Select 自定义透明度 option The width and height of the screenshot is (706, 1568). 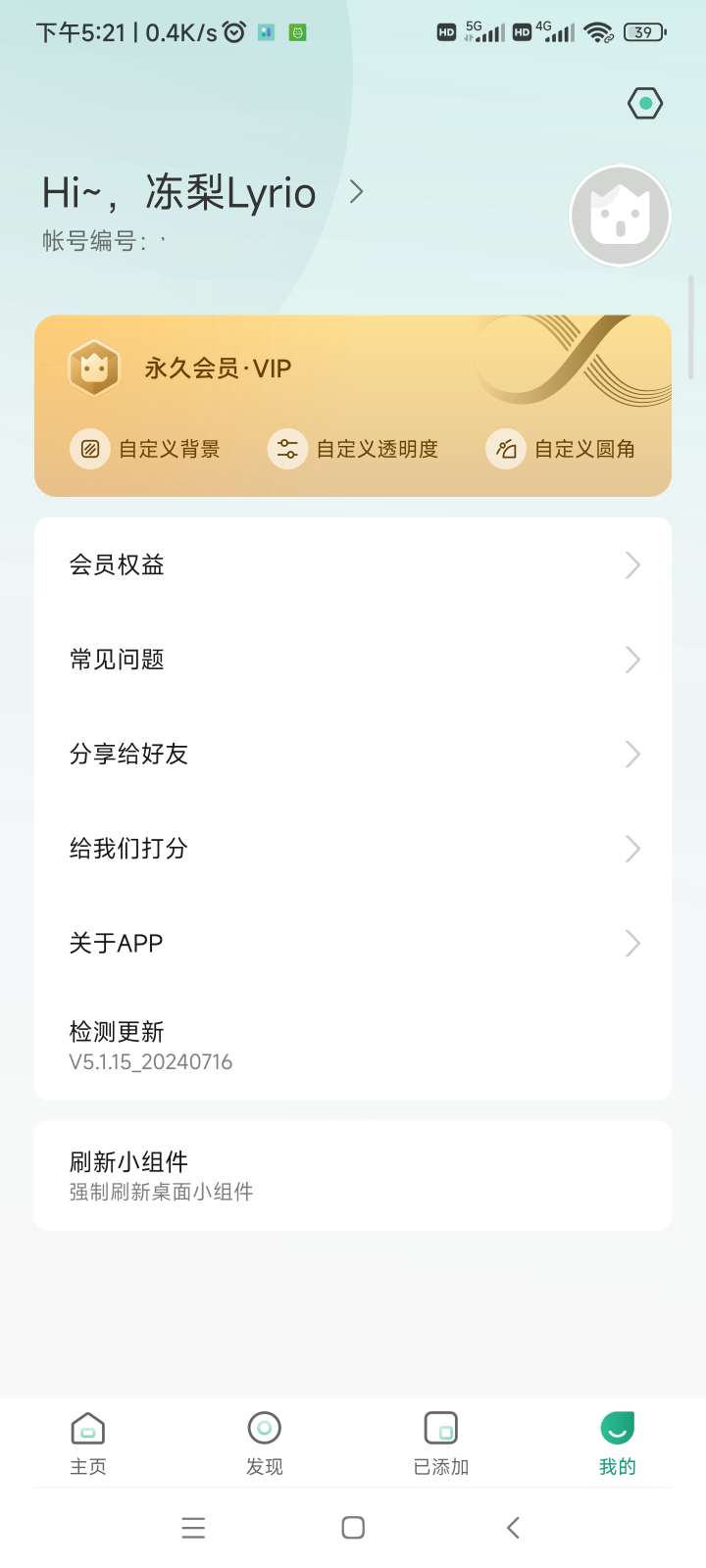click(x=354, y=449)
